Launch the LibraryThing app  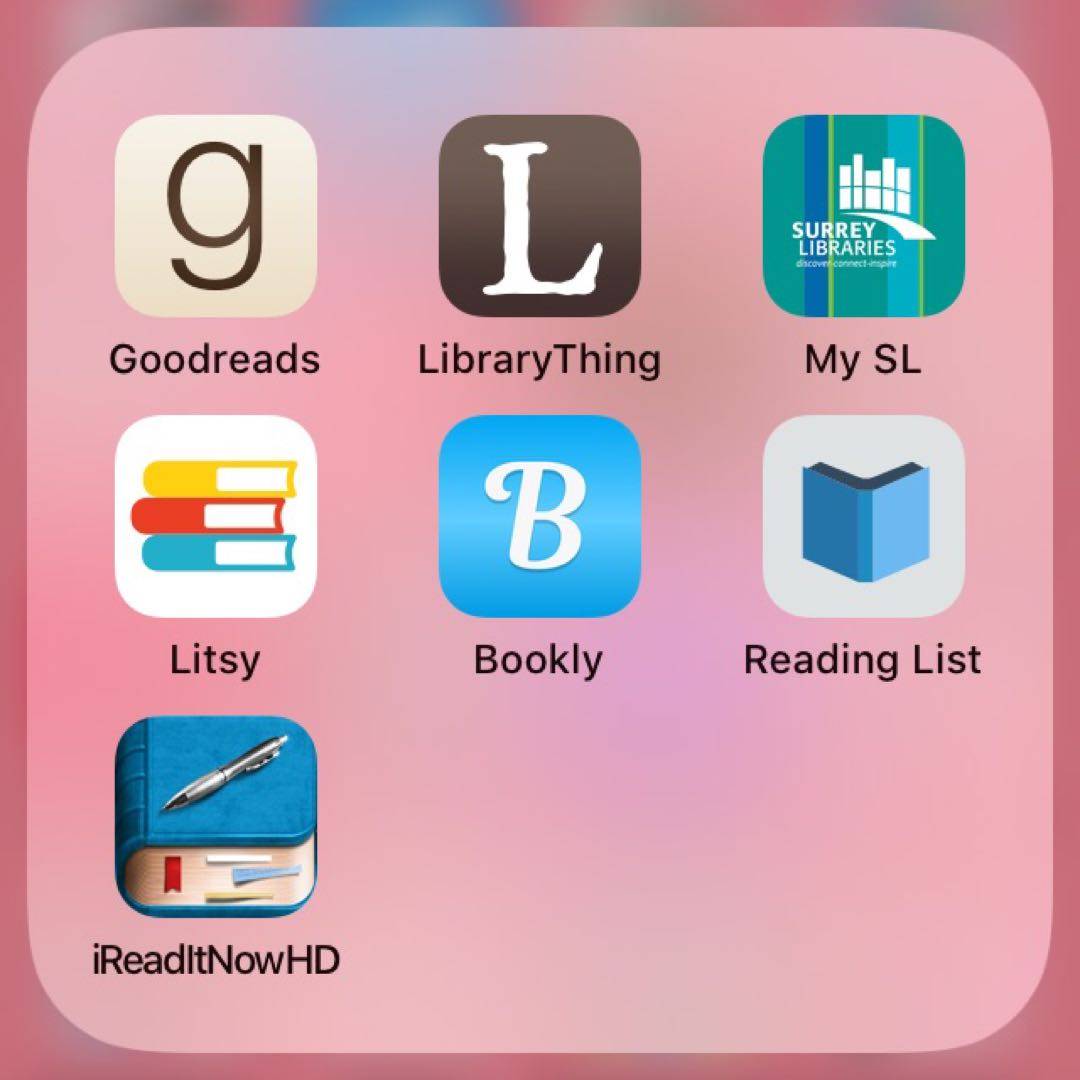(x=539, y=216)
